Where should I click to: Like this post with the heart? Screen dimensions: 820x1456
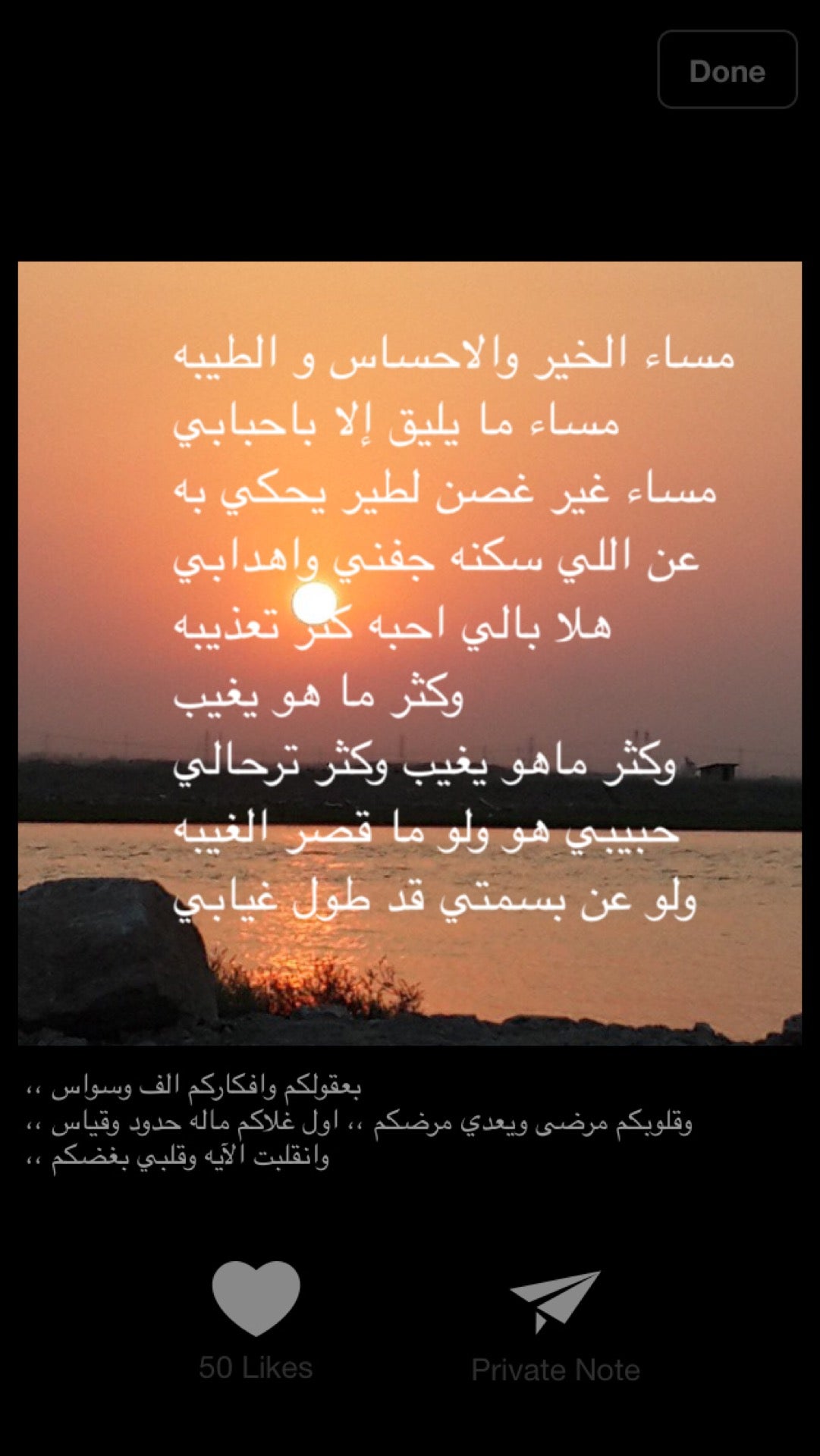(x=256, y=1298)
